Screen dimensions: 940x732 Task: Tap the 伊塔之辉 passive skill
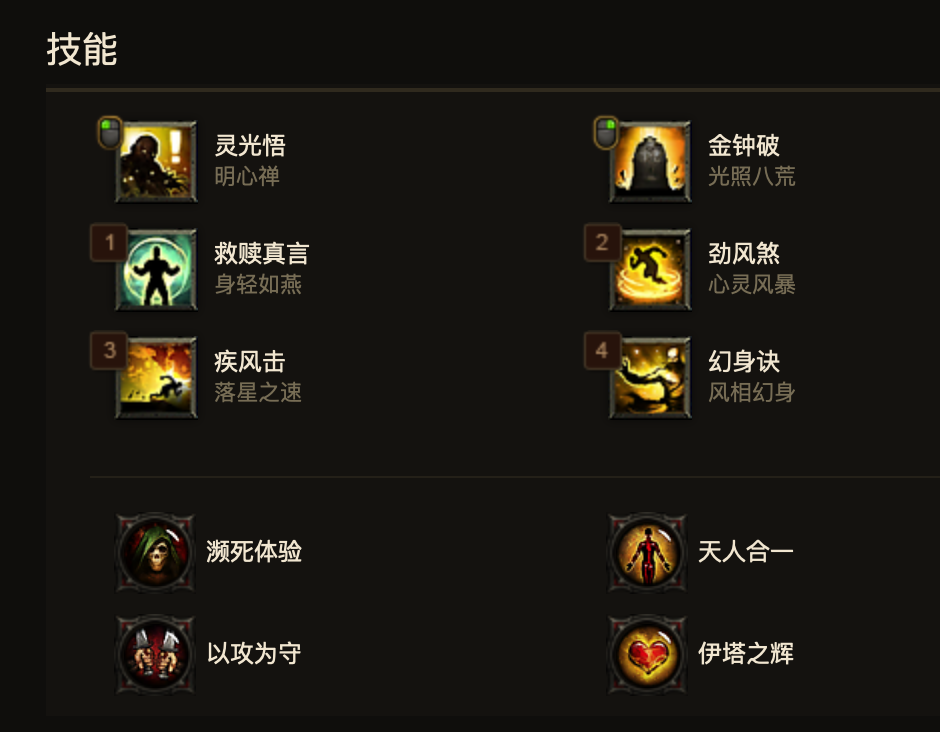click(648, 654)
